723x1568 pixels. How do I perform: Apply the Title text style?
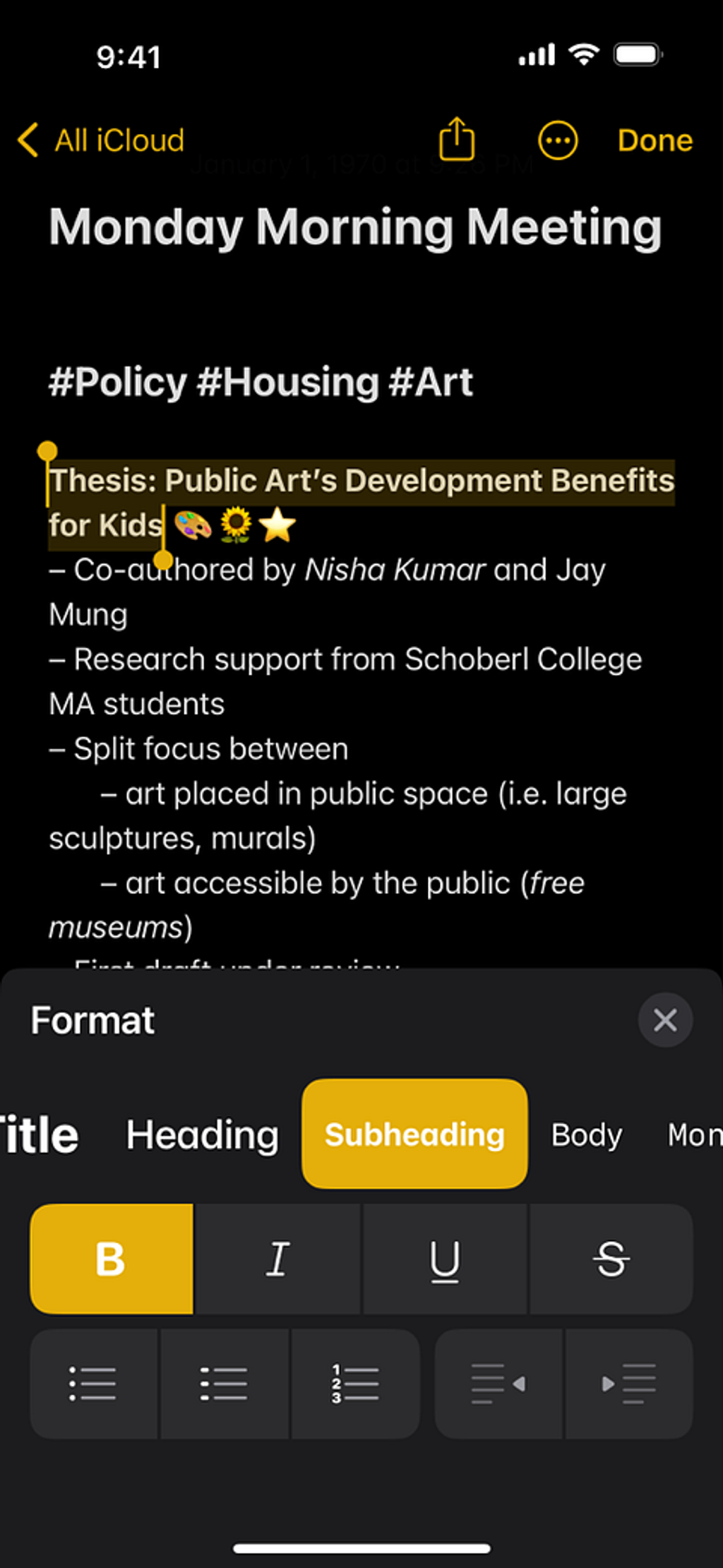click(39, 1135)
